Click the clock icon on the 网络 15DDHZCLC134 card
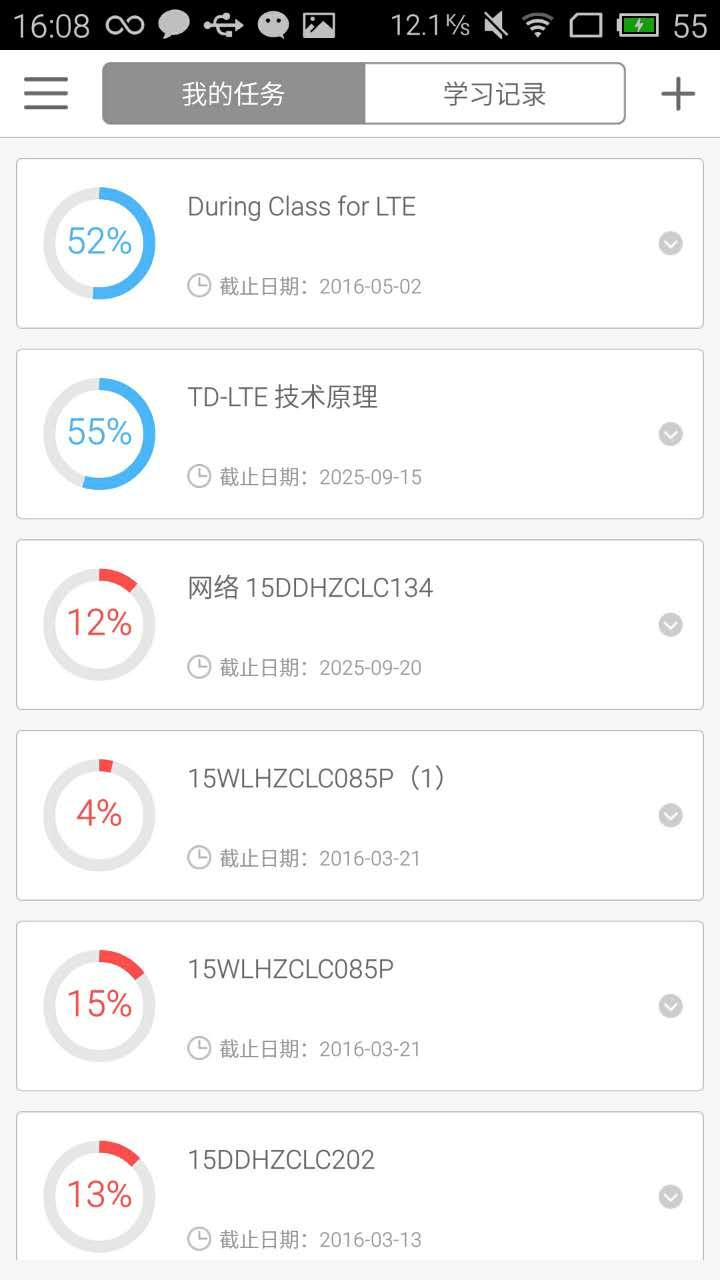 coord(197,667)
